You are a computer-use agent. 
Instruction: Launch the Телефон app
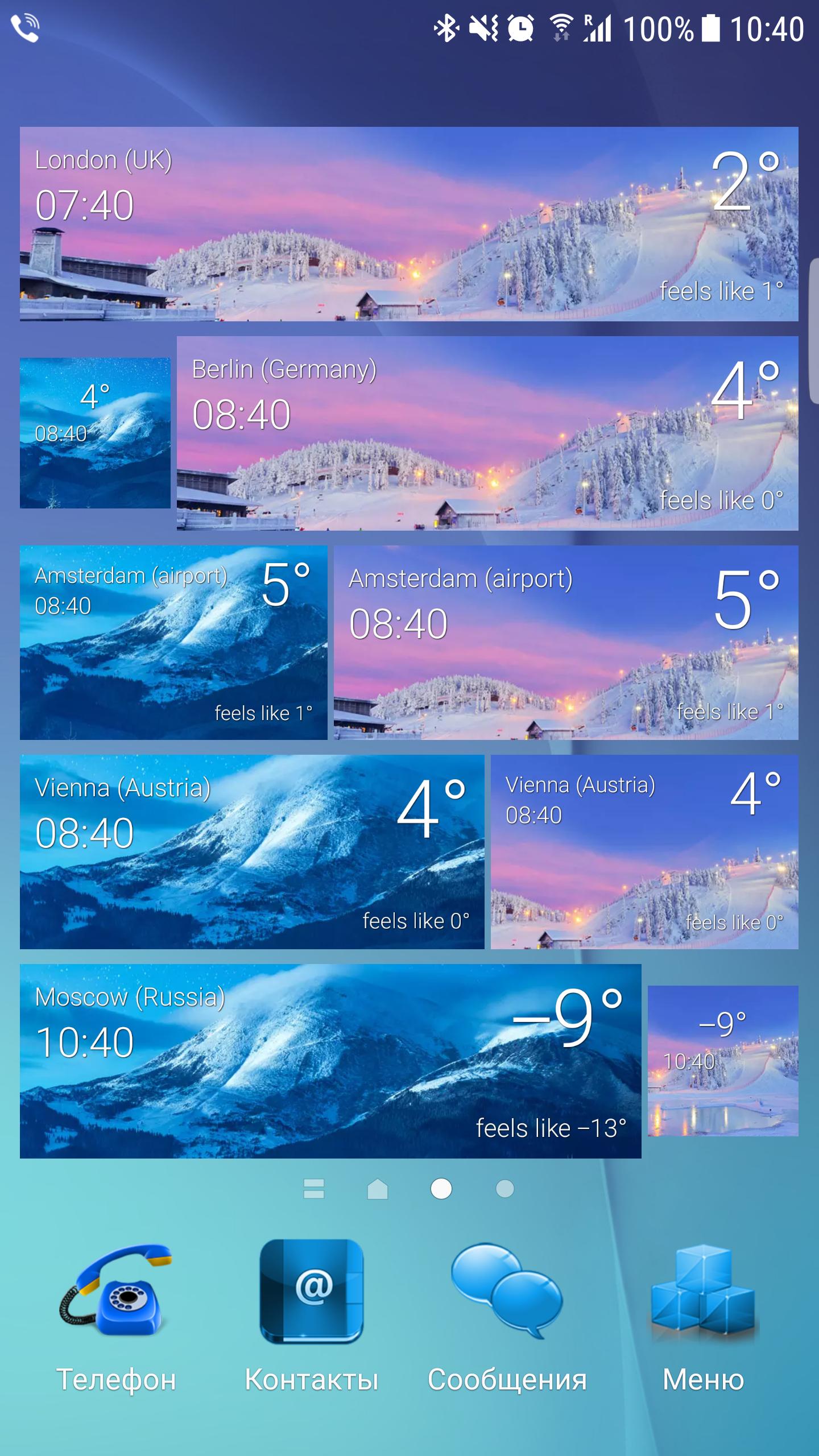coord(116,1314)
